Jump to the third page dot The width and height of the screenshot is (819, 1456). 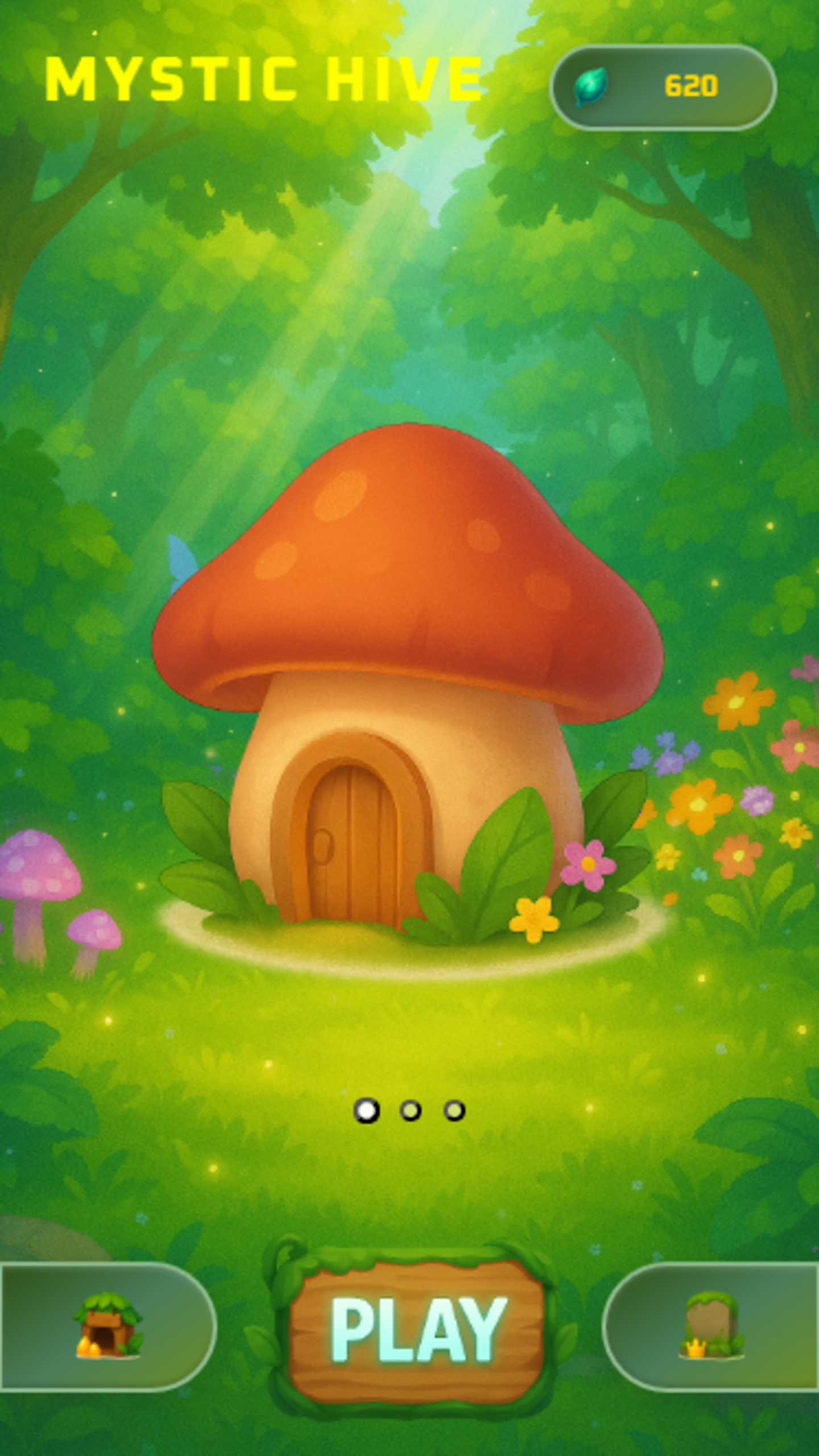pos(454,1110)
